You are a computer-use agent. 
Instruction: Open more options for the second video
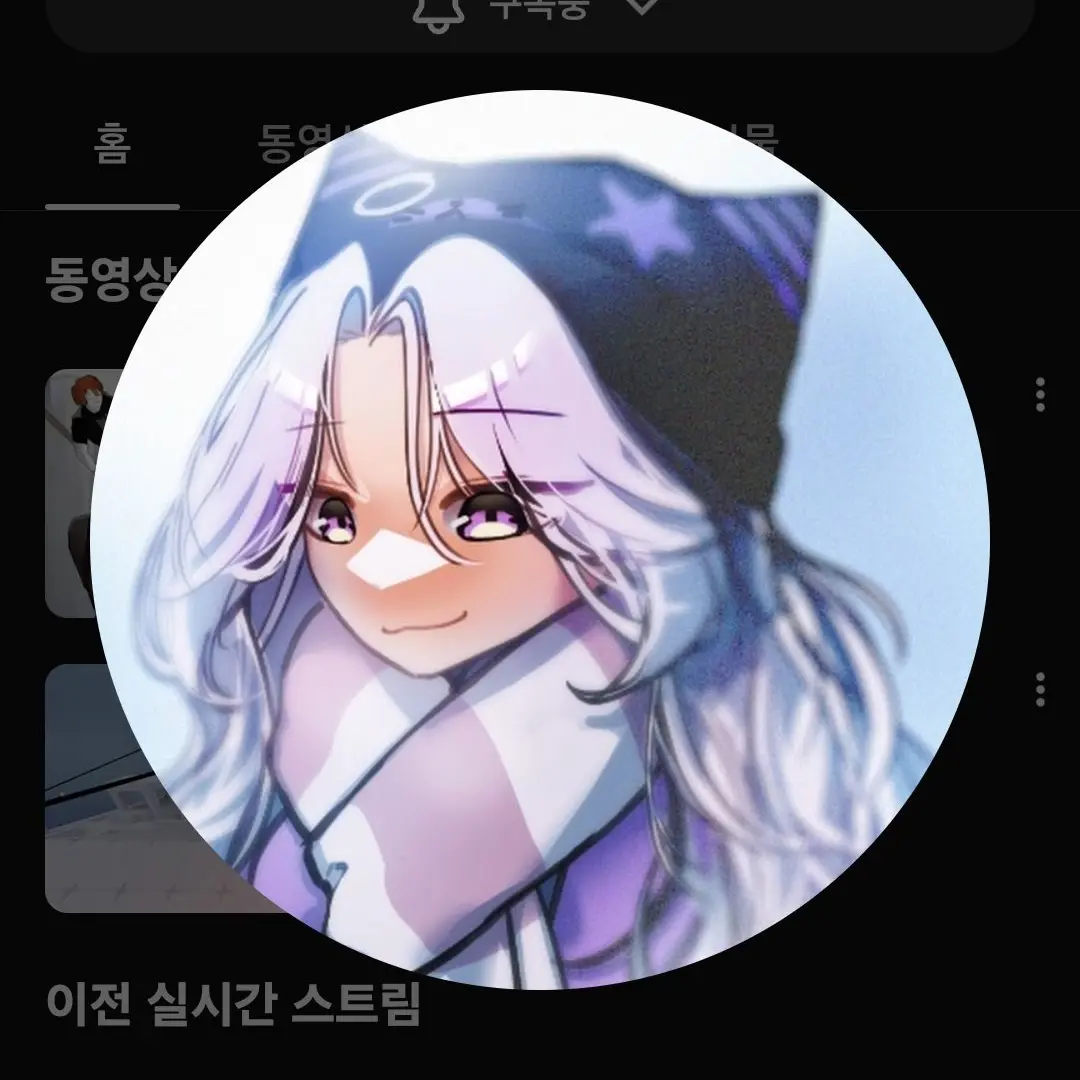[x=1040, y=688]
